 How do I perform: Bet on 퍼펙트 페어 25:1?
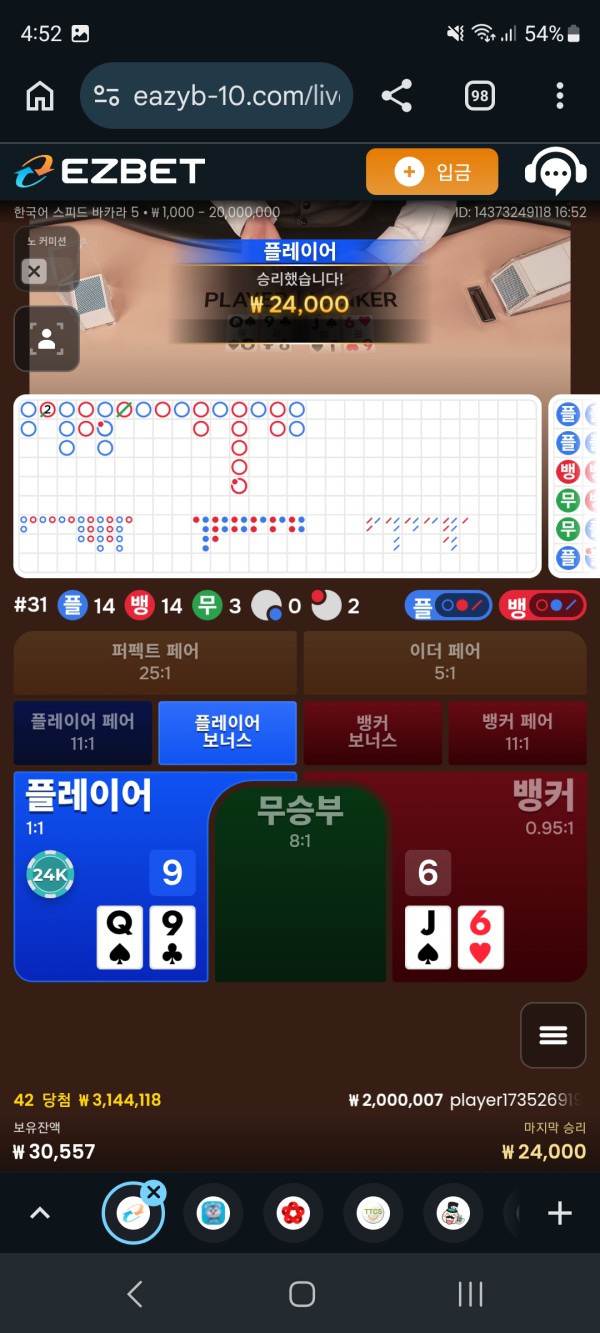155,662
